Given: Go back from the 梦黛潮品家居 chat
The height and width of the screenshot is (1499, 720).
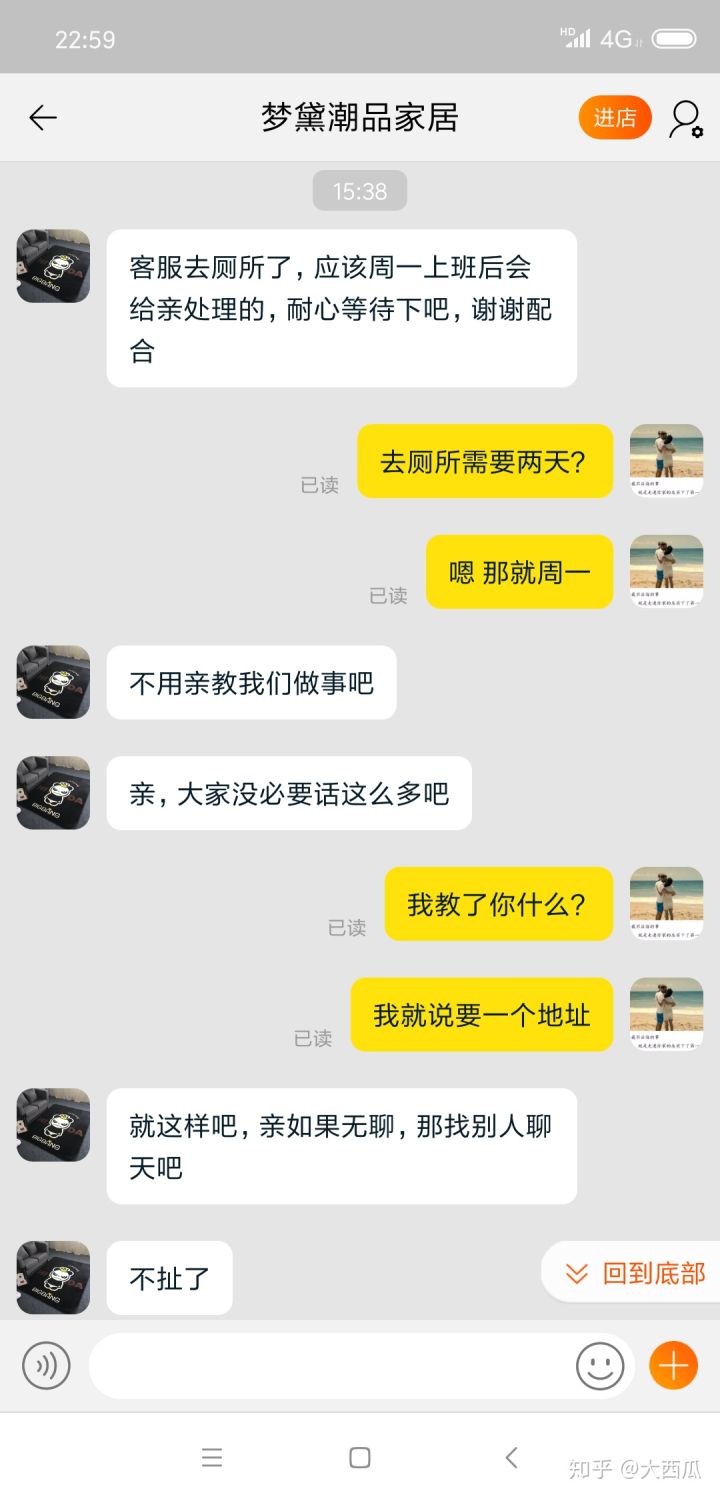Looking at the screenshot, I should 43,118.
